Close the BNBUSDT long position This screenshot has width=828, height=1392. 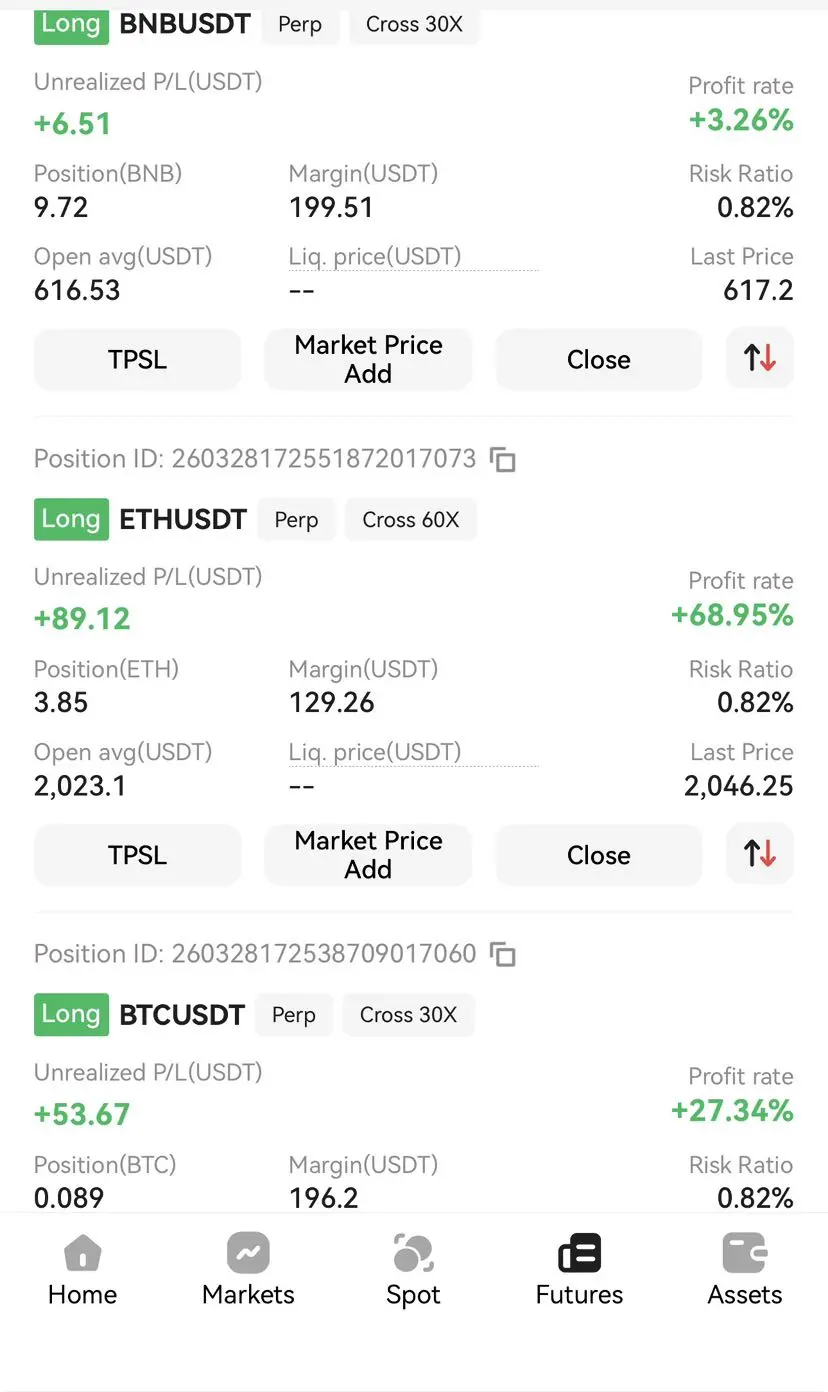(x=599, y=359)
